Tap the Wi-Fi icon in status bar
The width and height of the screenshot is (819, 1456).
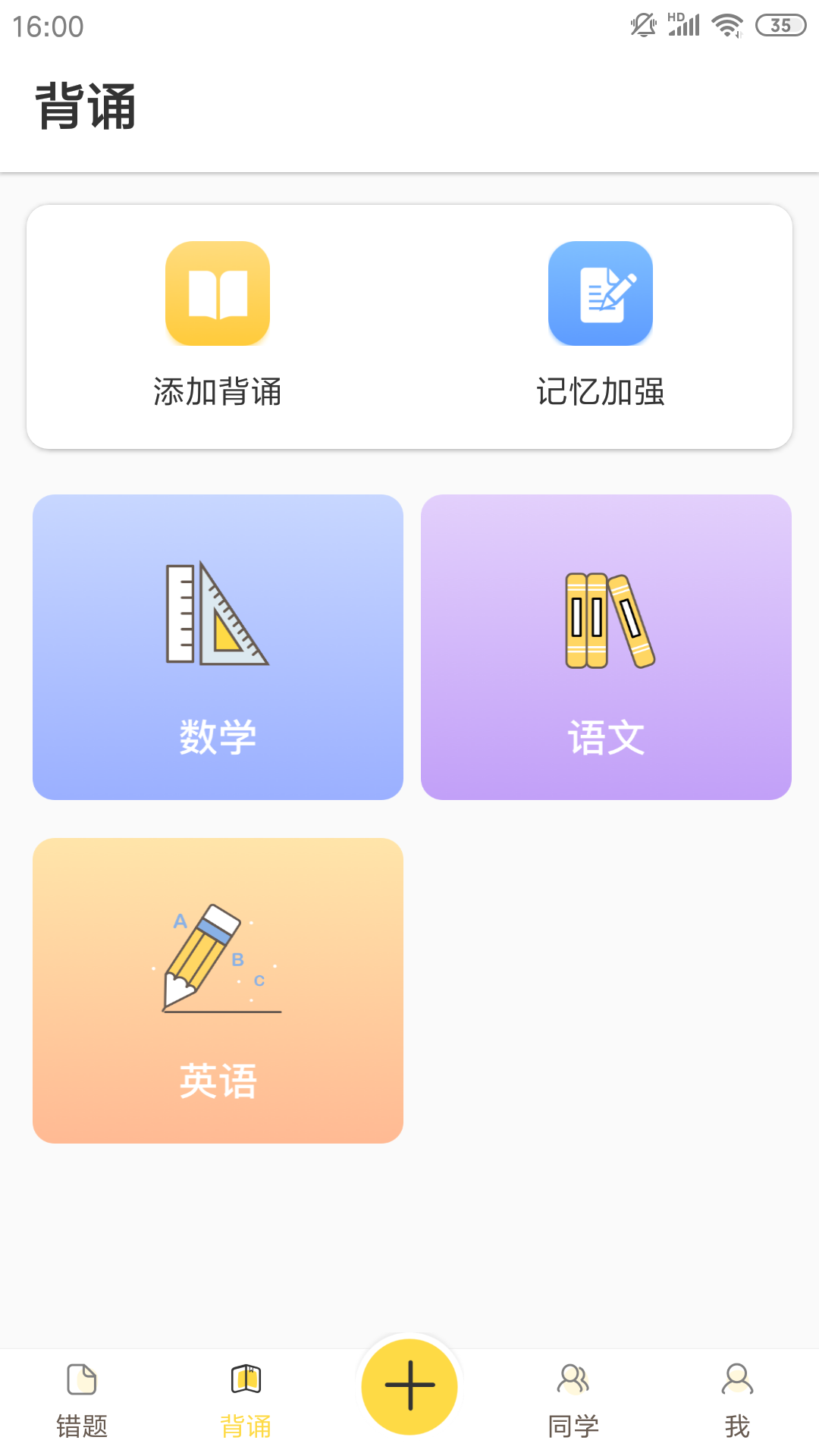click(x=726, y=24)
